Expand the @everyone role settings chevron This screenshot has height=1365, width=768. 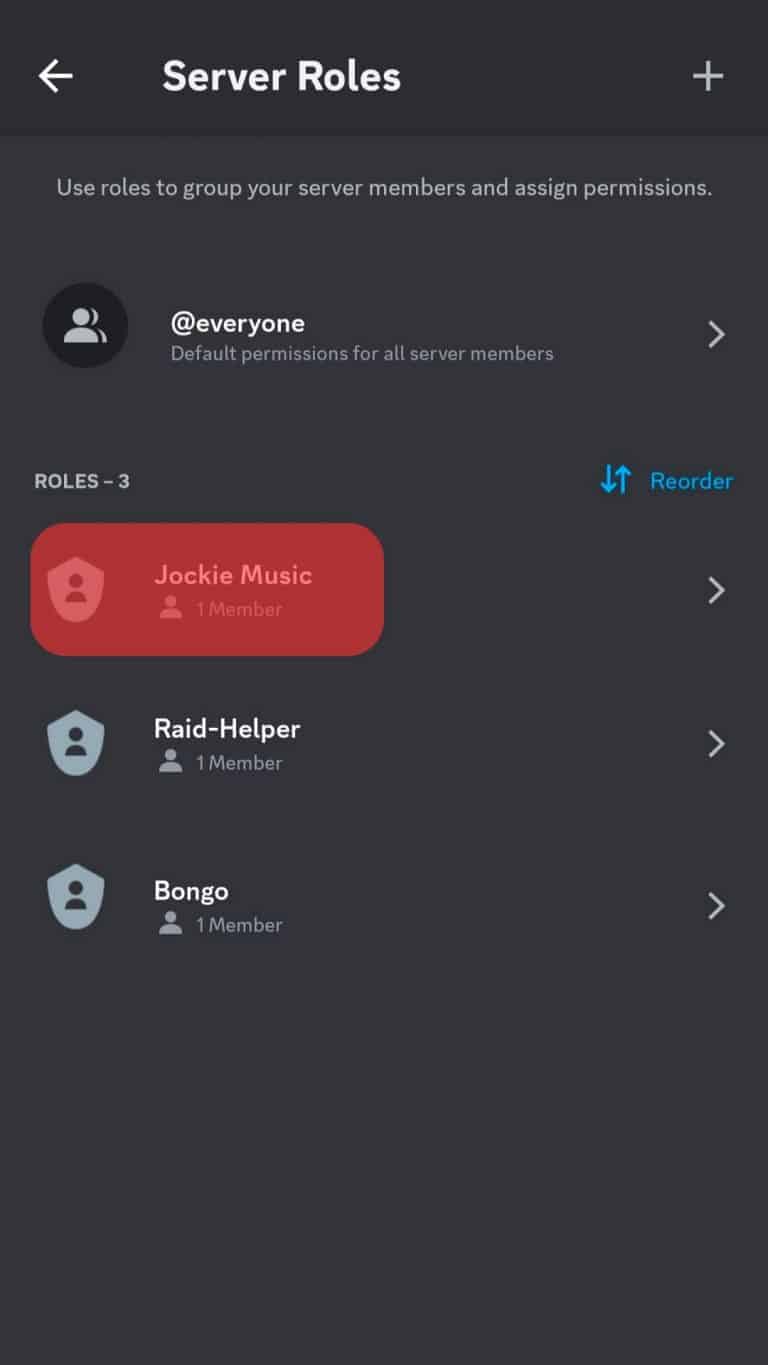(716, 335)
